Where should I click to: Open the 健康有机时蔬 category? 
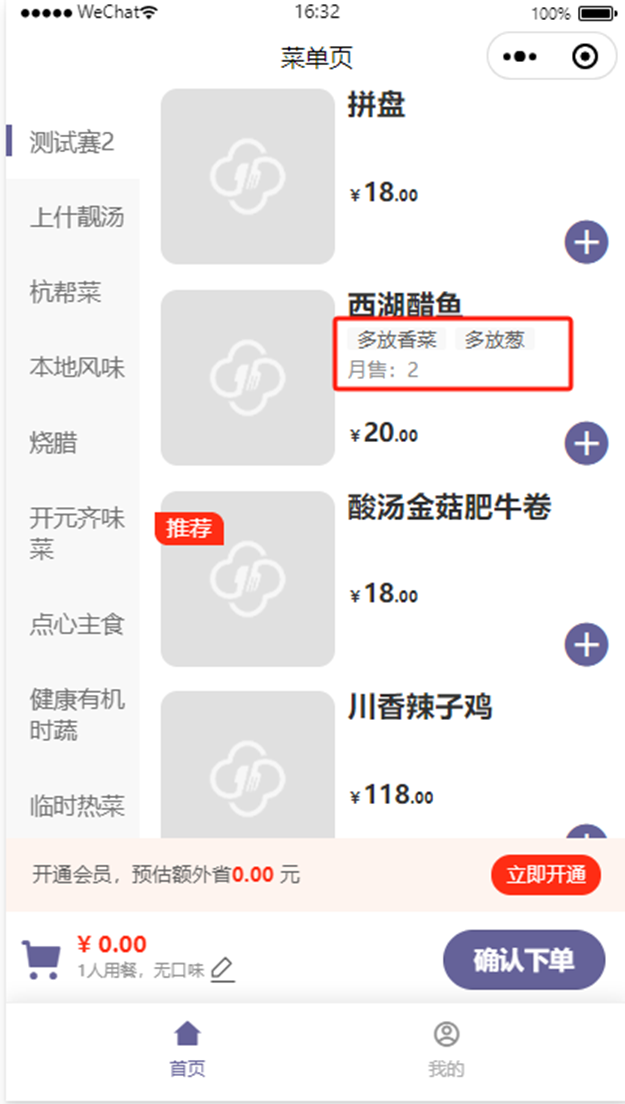76,714
